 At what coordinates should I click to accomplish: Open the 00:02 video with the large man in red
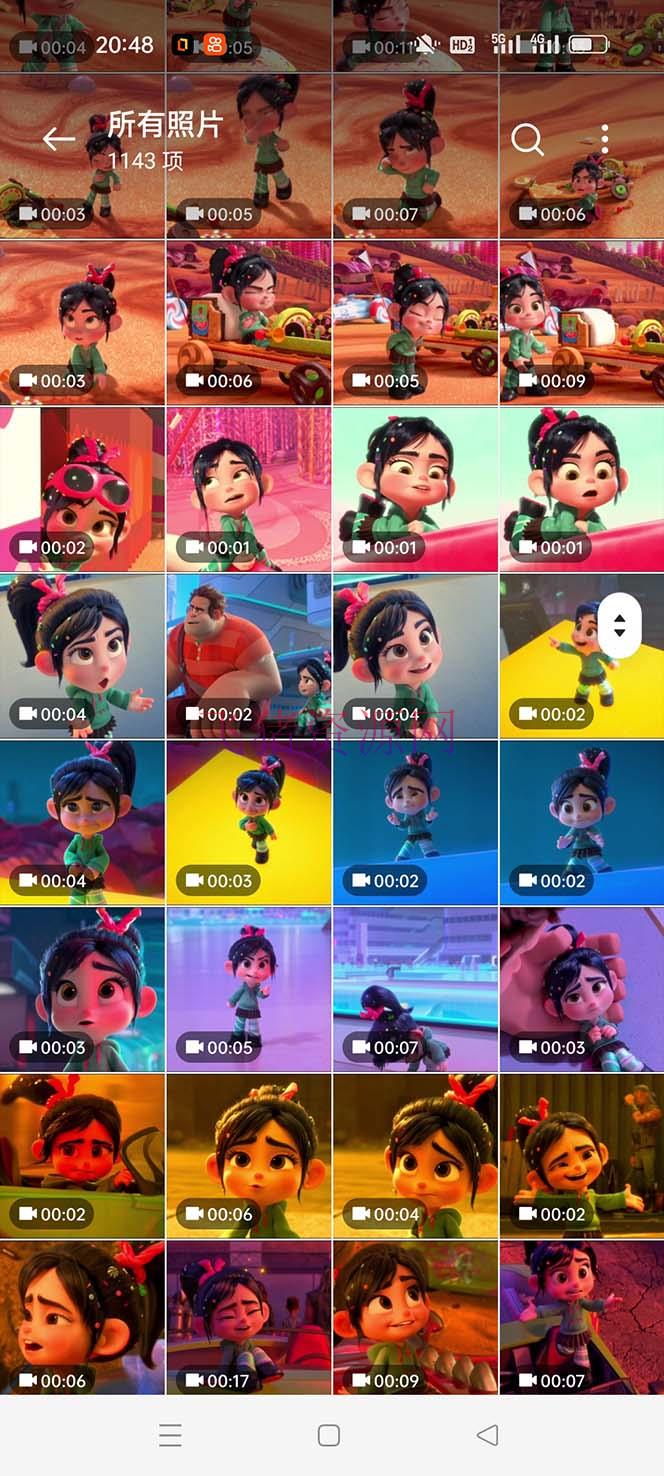[249, 656]
